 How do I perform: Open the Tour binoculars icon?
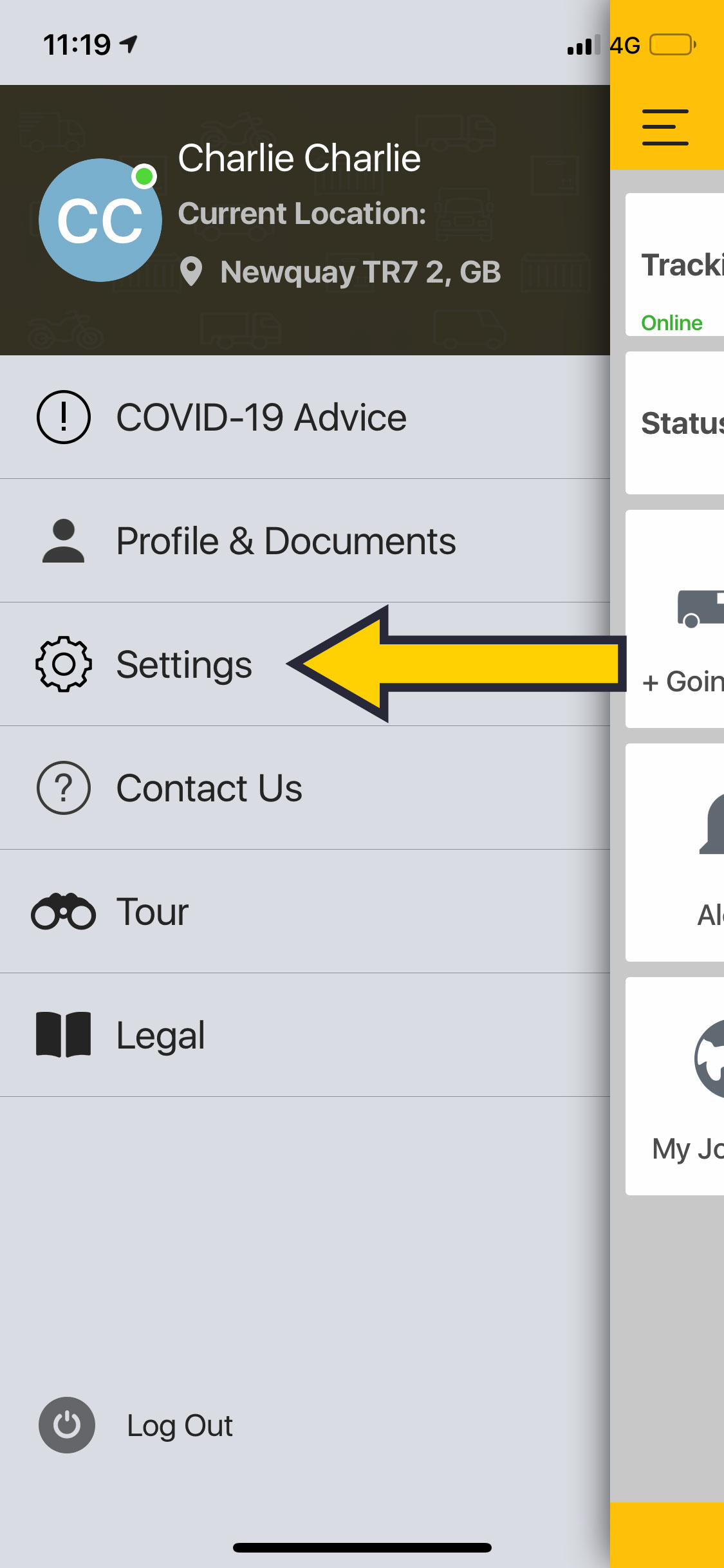point(62,911)
